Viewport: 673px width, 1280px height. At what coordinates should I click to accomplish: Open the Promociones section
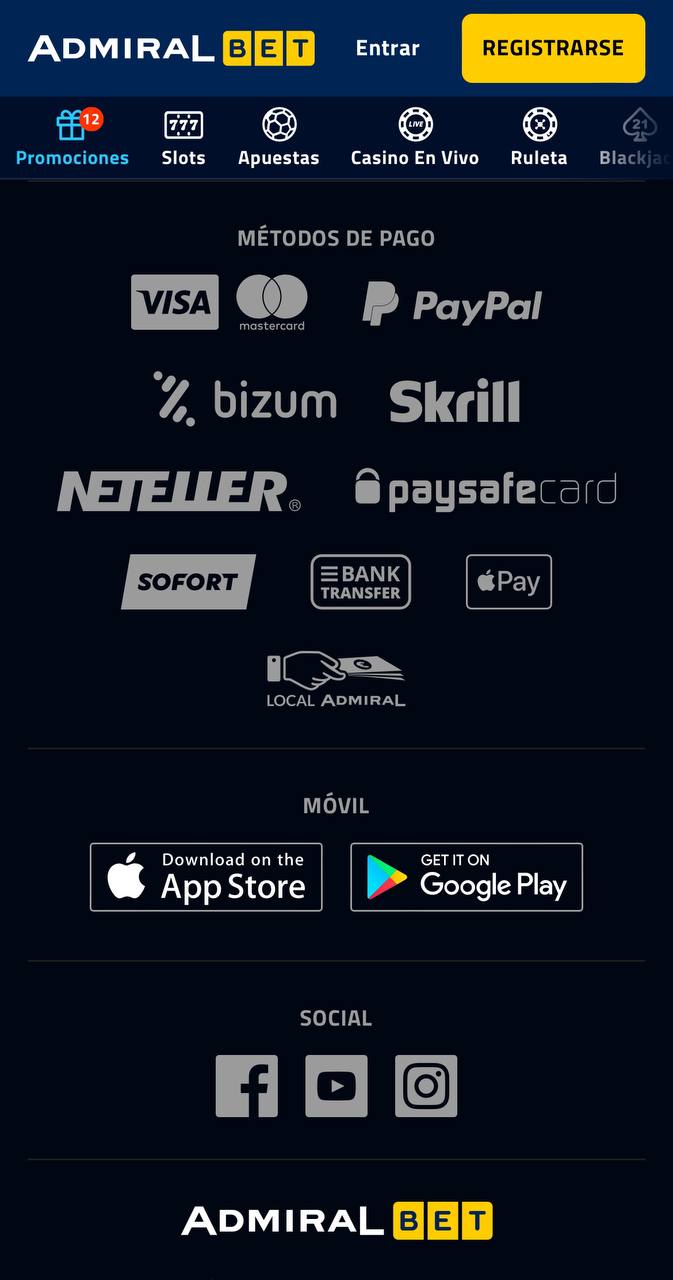click(72, 138)
